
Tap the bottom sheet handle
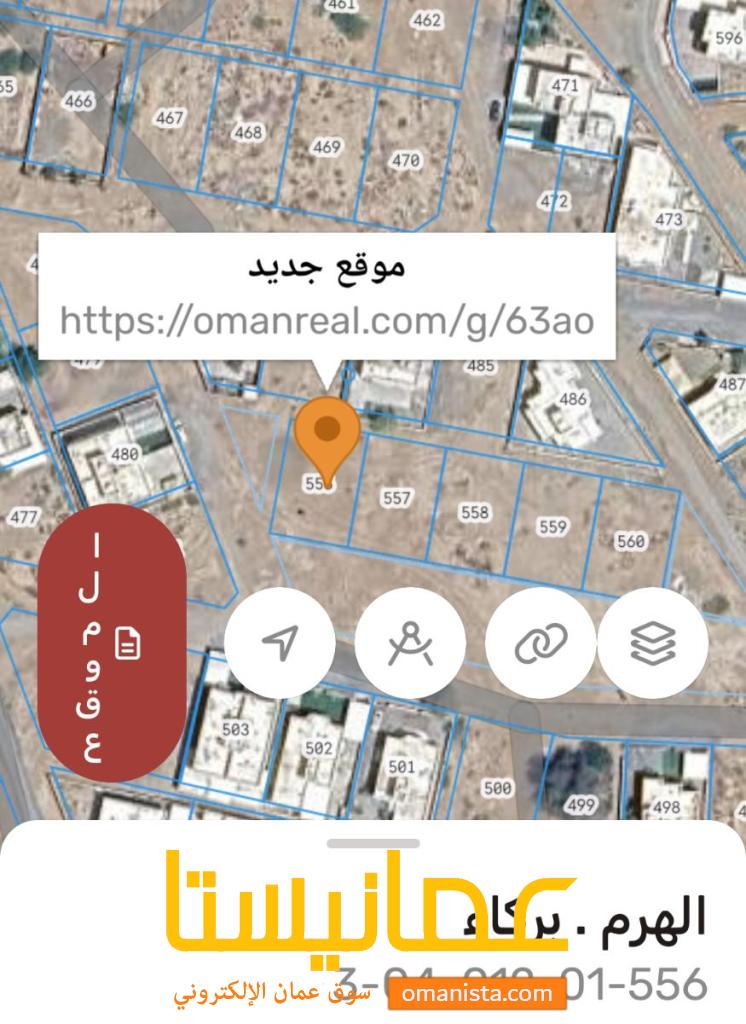pyautogui.click(x=373, y=844)
